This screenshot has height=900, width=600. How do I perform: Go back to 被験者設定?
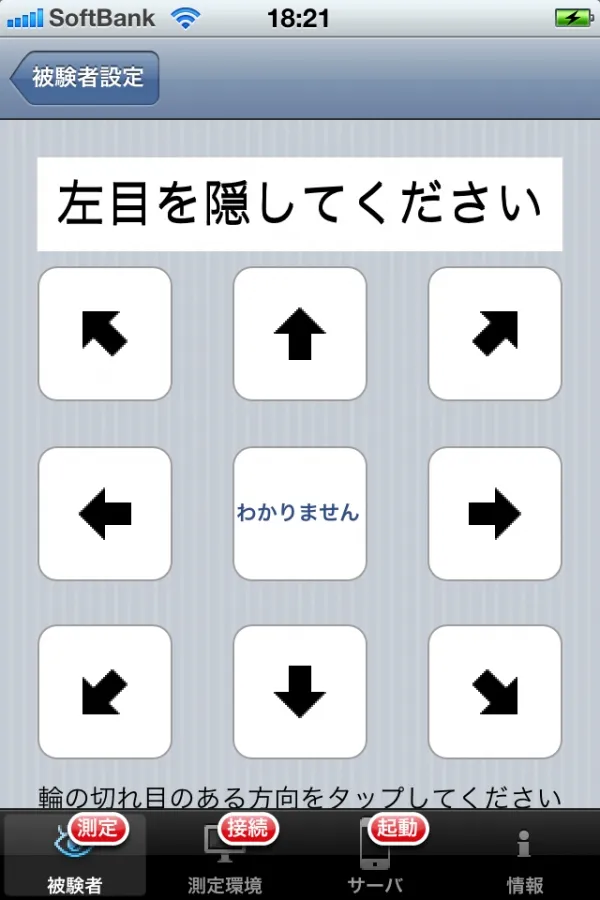click(85, 78)
